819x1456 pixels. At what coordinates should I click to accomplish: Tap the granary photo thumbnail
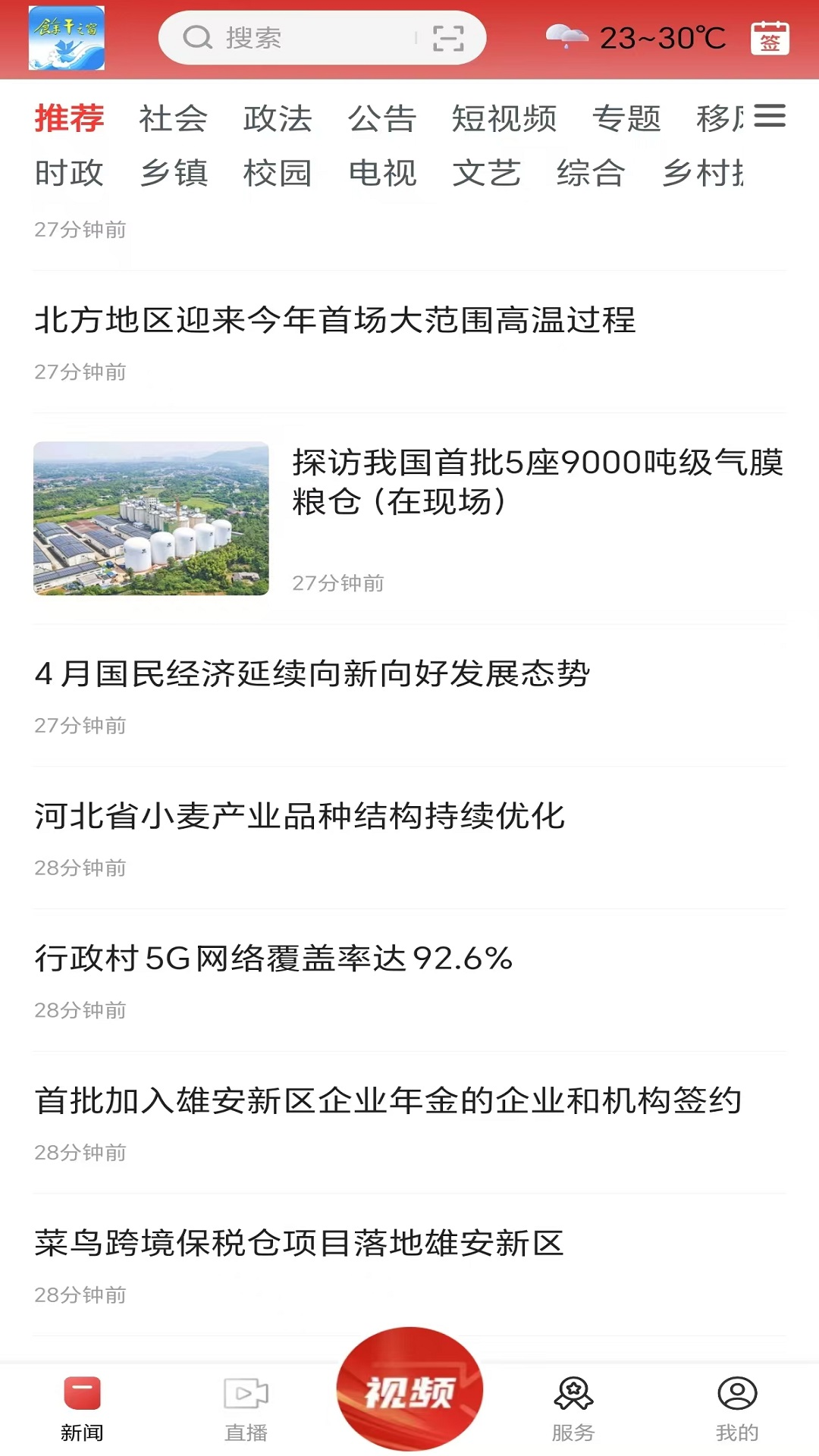coord(153,519)
